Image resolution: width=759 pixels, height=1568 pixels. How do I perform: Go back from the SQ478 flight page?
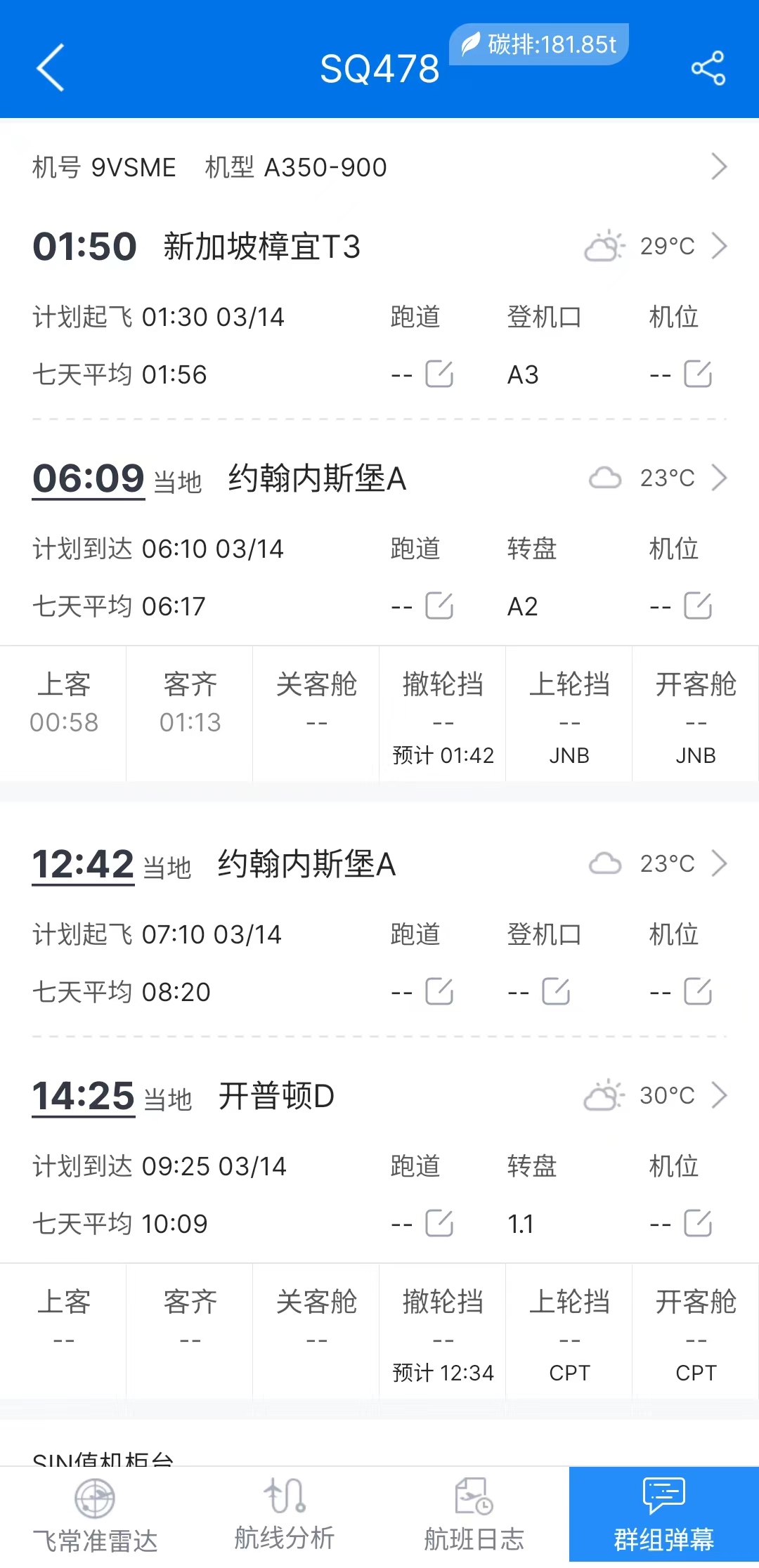click(51, 67)
